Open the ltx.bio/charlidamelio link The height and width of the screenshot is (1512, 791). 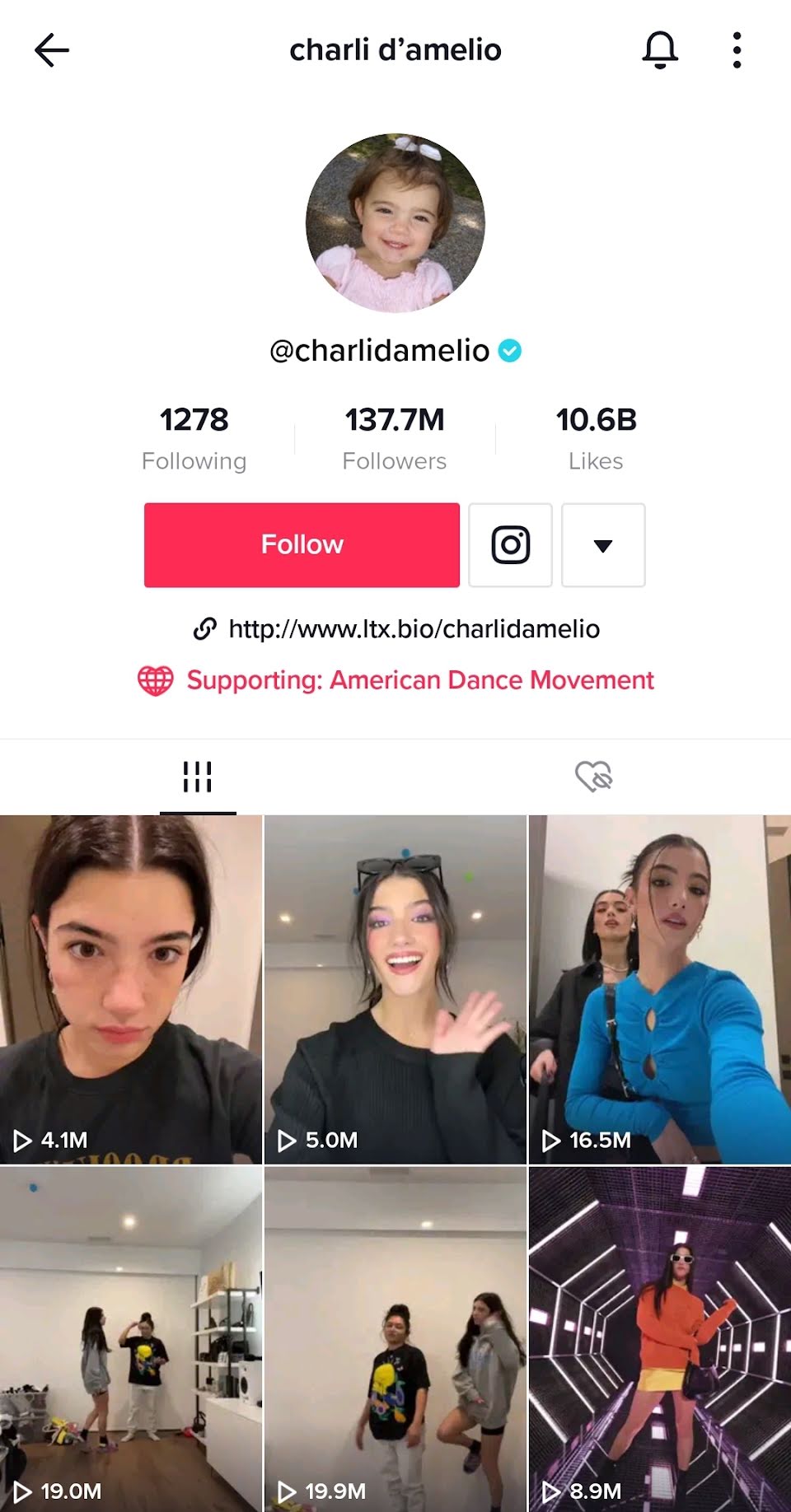point(396,629)
